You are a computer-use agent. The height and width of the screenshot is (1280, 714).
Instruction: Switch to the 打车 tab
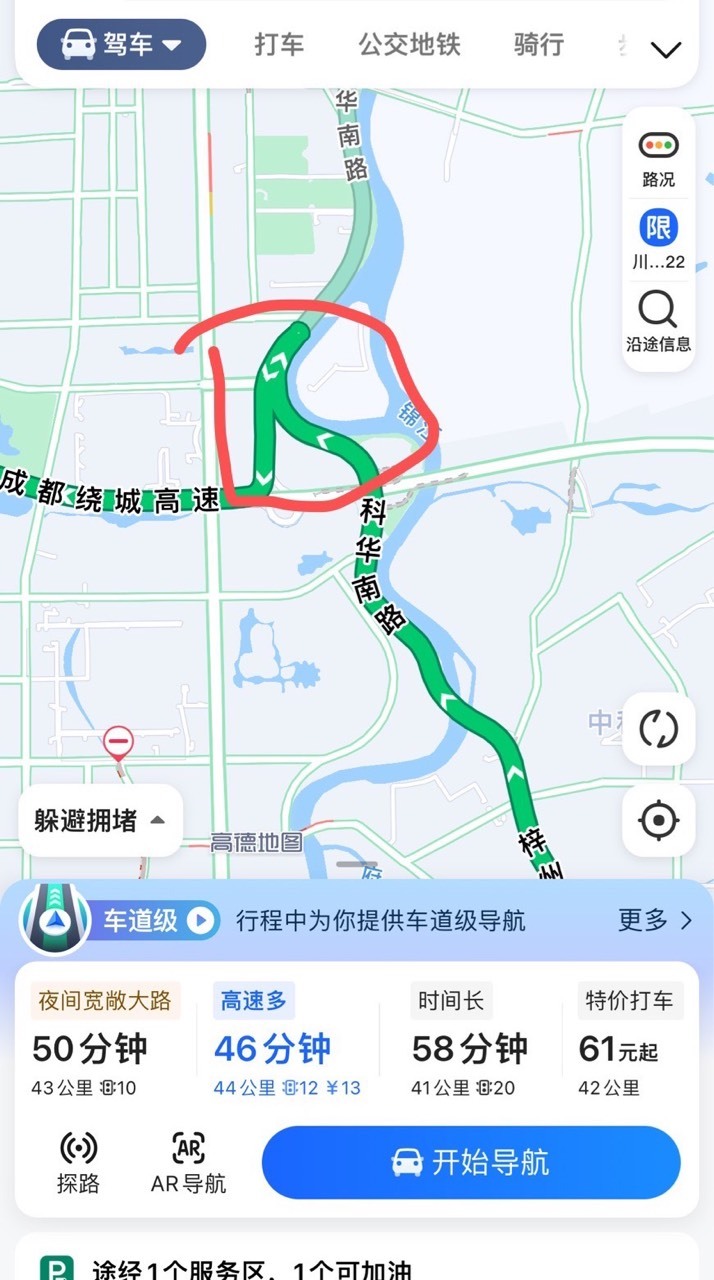[279, 45]
